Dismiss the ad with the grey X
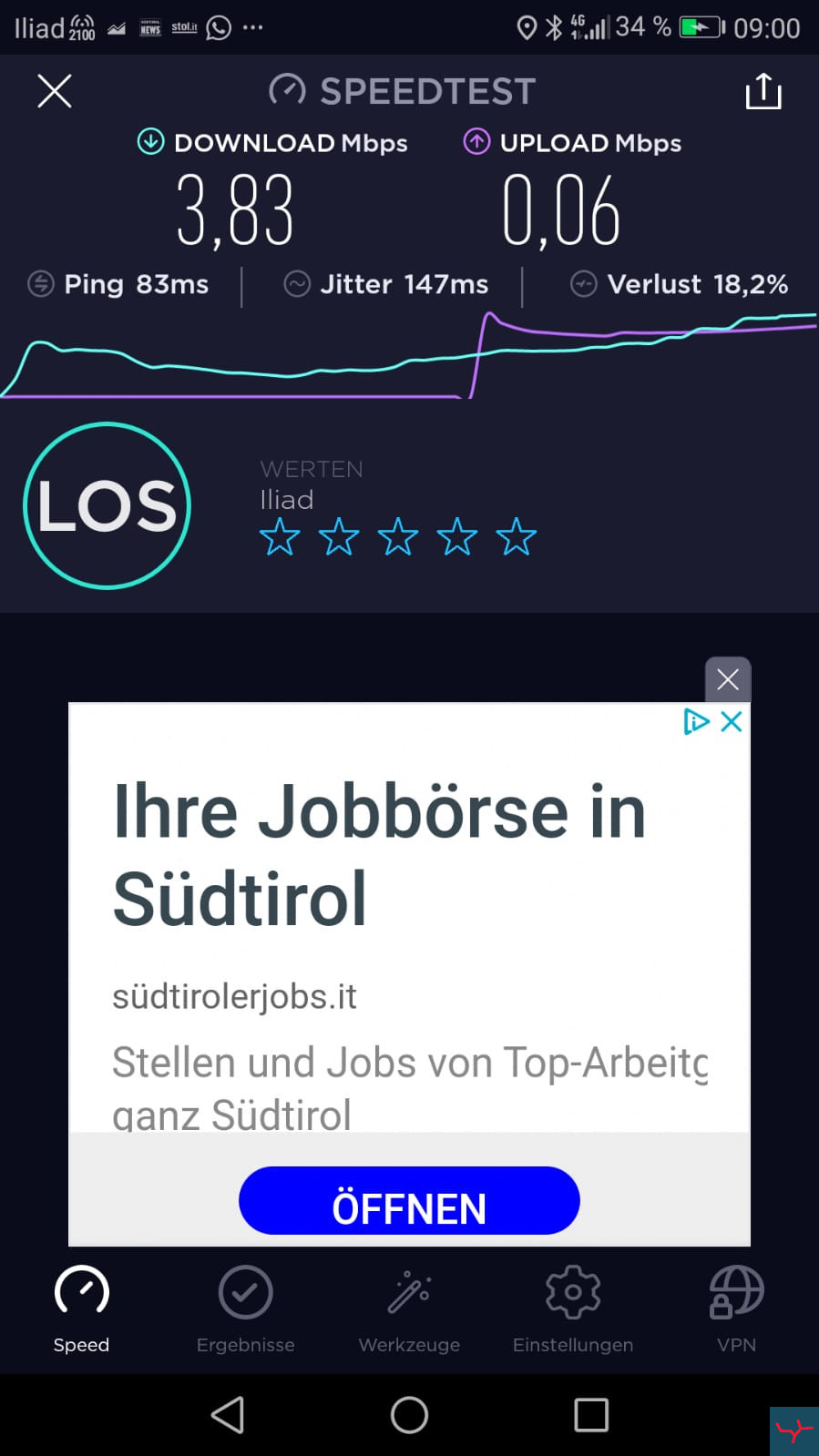This screenshot has width=819, height=1456. pyautogui.click(x=728, y=679)
